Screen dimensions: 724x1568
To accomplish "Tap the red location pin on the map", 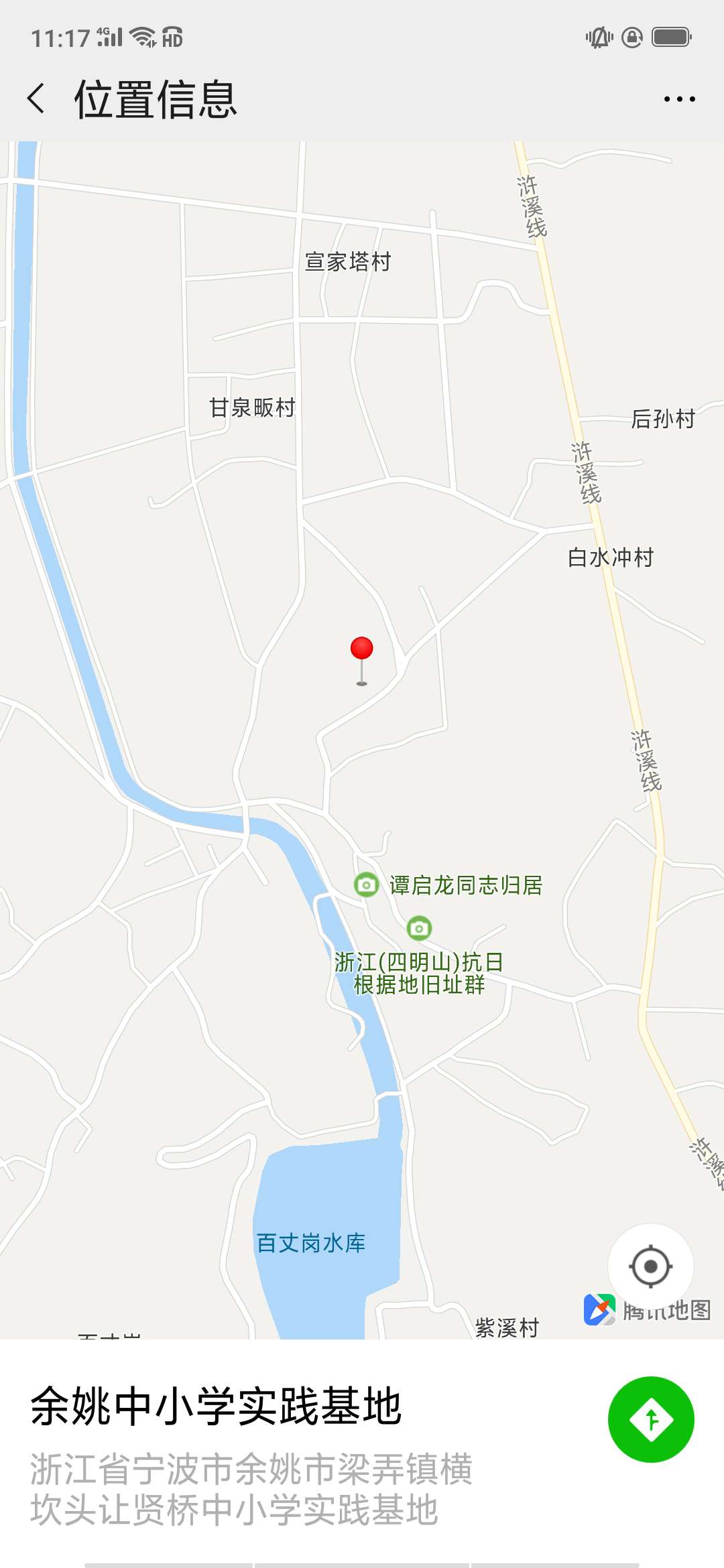I will coord(362,650).
